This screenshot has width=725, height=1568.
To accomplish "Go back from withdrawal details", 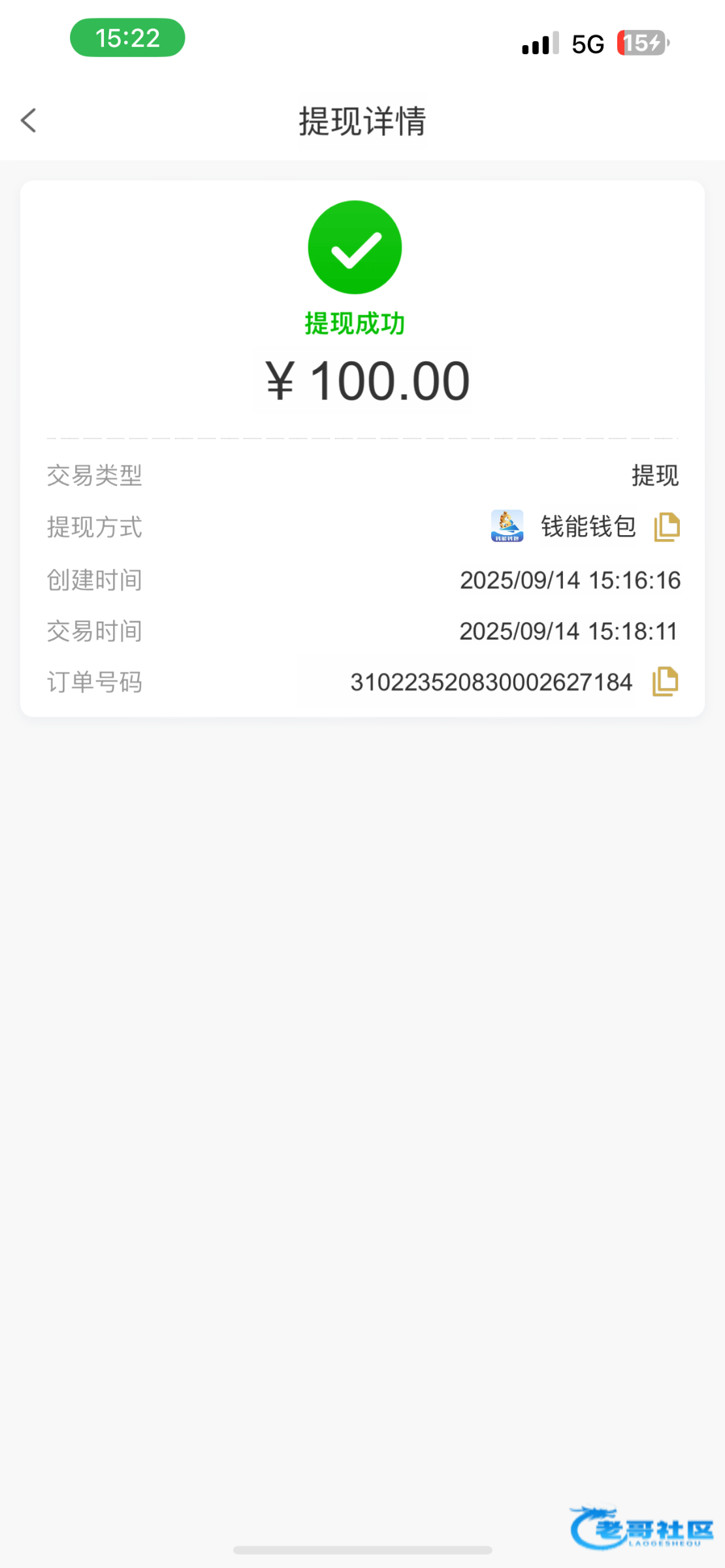I will pos(29,120).
